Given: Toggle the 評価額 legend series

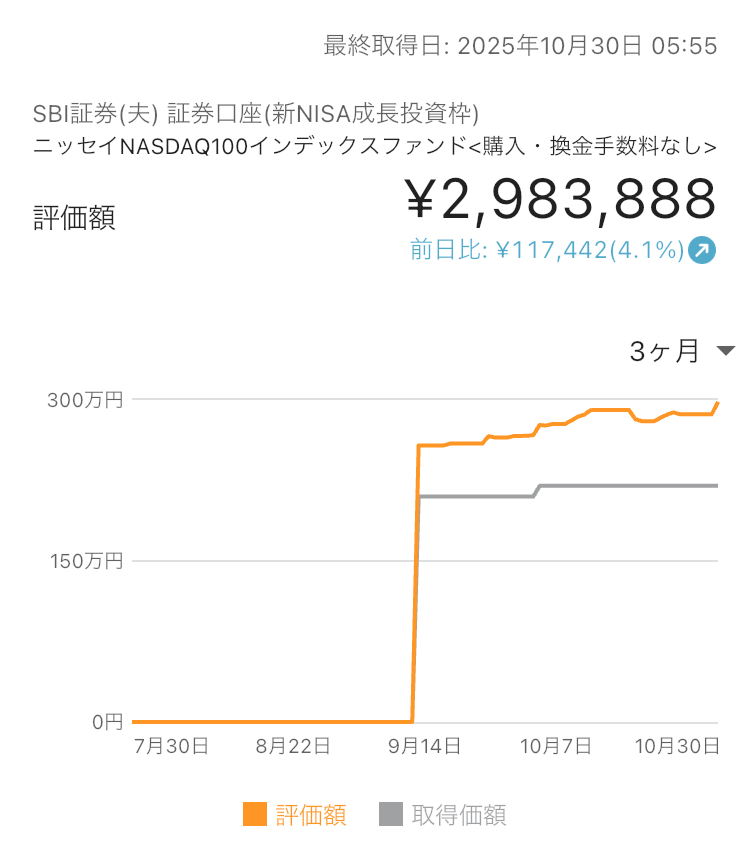Looking at the screenshot, I should click(295, 815).
